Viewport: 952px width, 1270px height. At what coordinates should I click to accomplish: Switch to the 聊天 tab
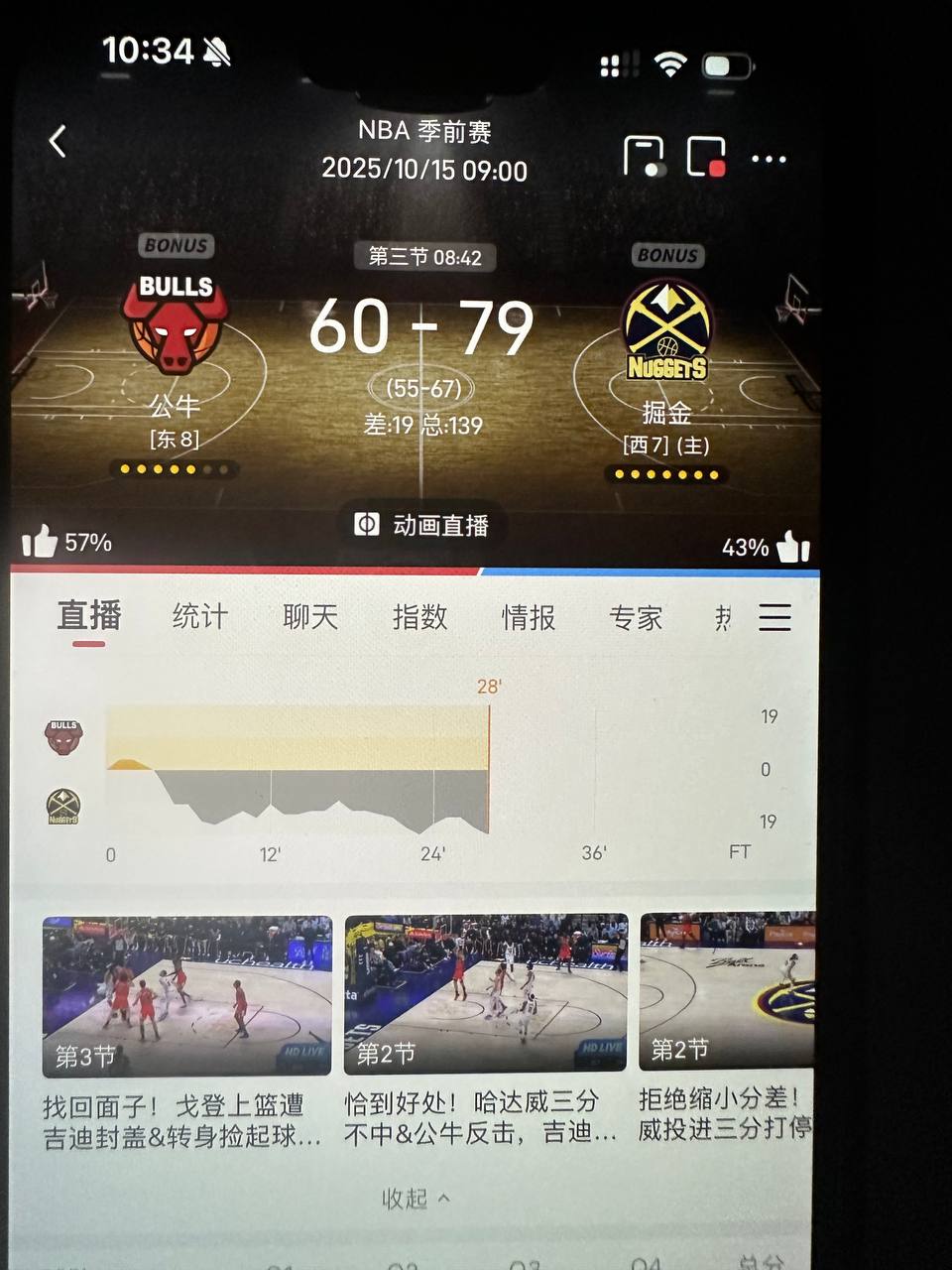pos(310,617)
